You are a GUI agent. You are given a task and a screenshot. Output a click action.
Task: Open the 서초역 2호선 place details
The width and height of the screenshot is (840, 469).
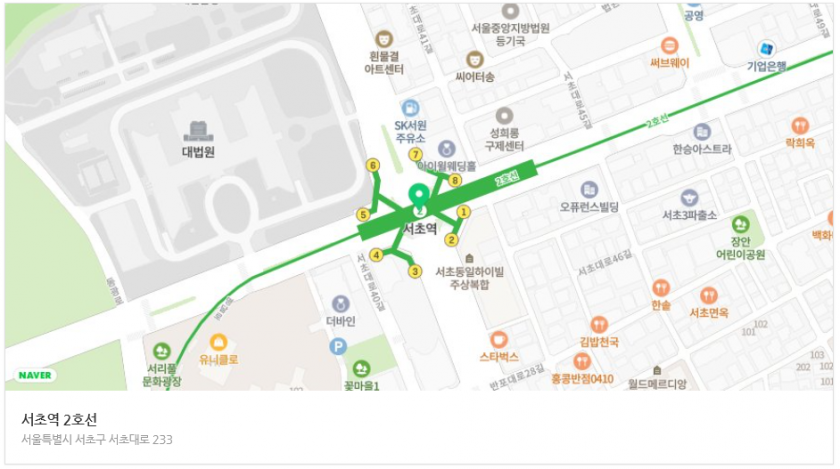(59, 419)
